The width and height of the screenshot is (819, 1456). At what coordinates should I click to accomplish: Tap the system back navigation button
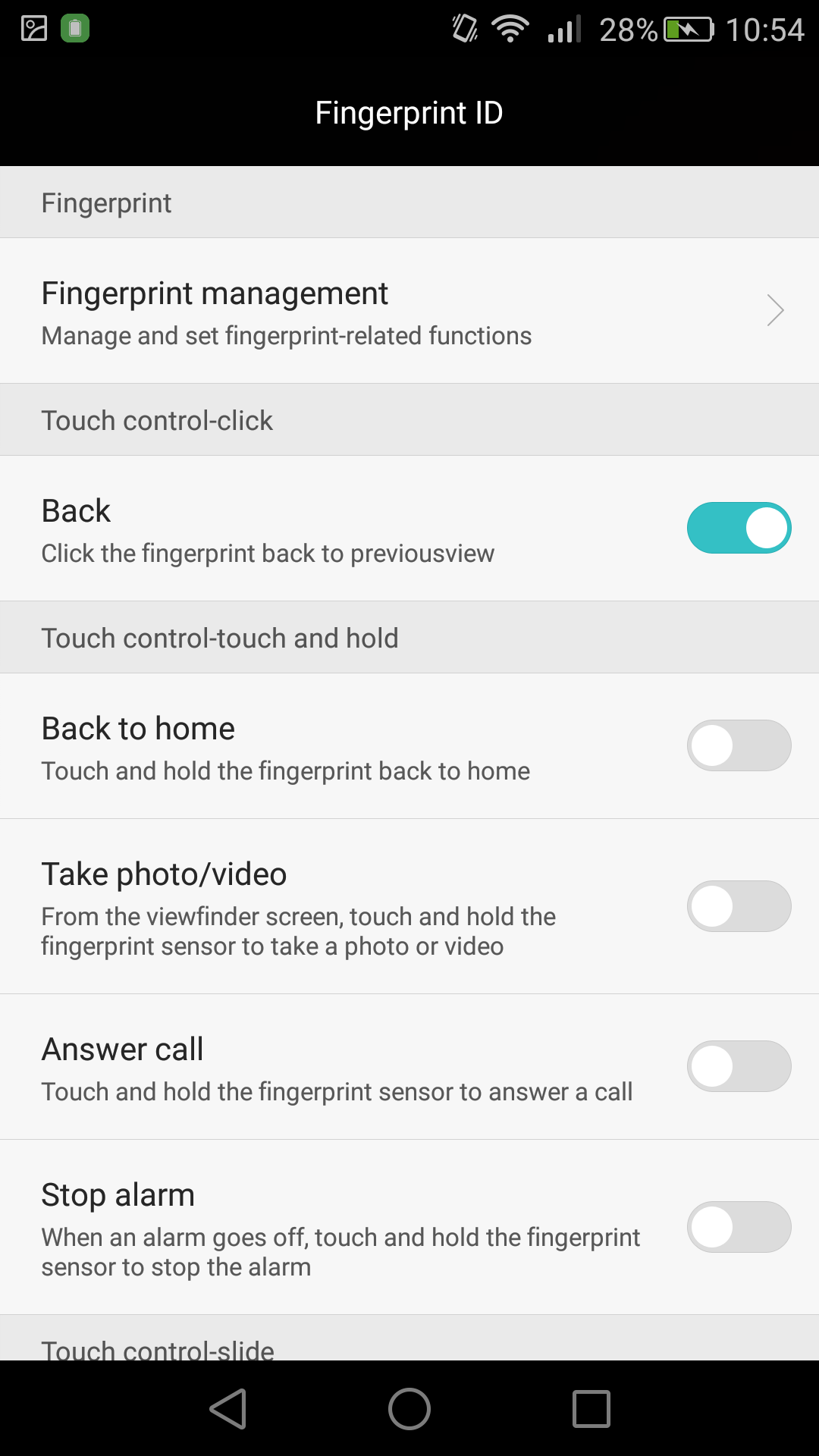click(x=227, y=1409)
